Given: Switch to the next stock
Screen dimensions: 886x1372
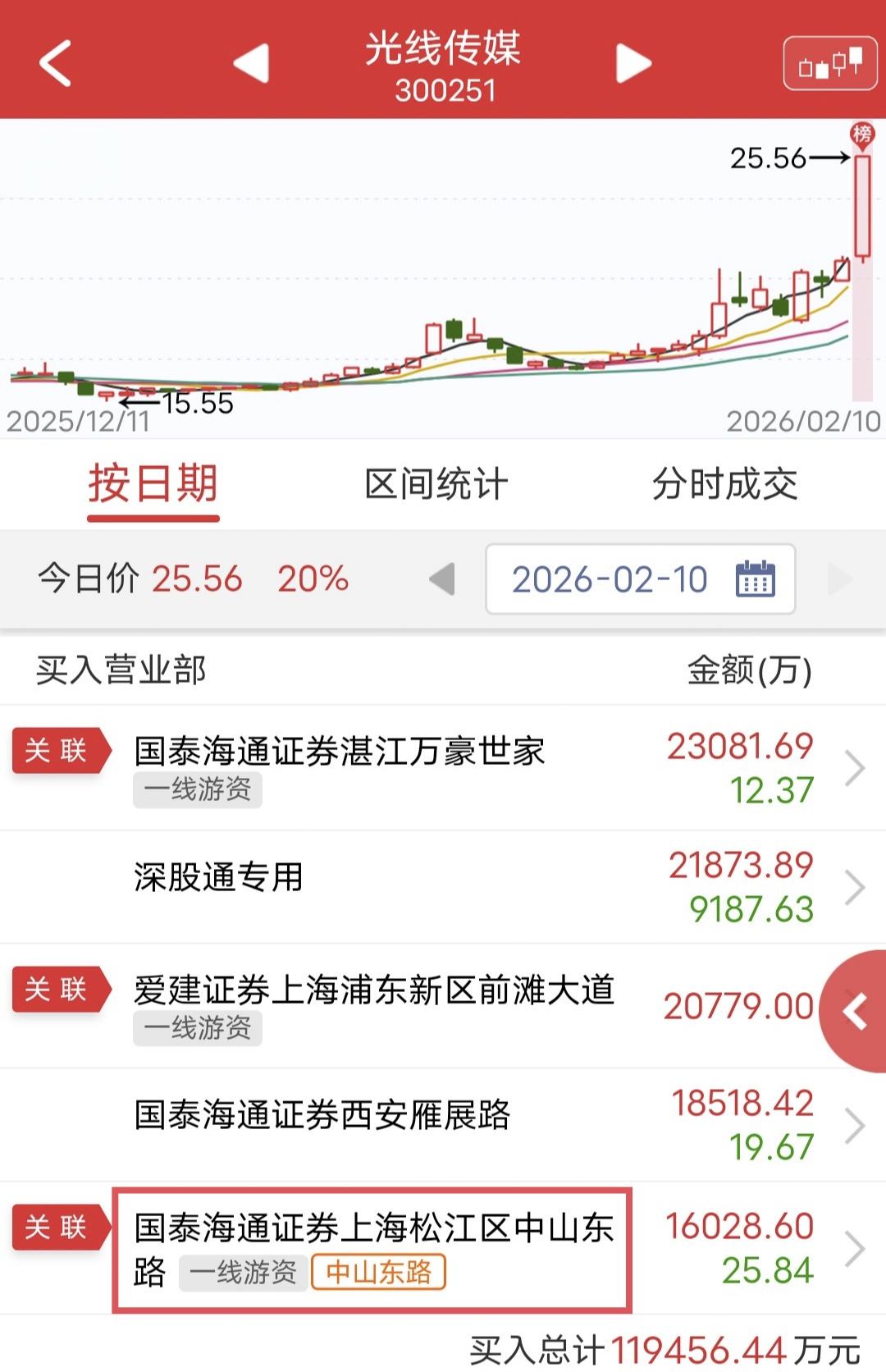Looking at the screenshot, I should [633, 63].
